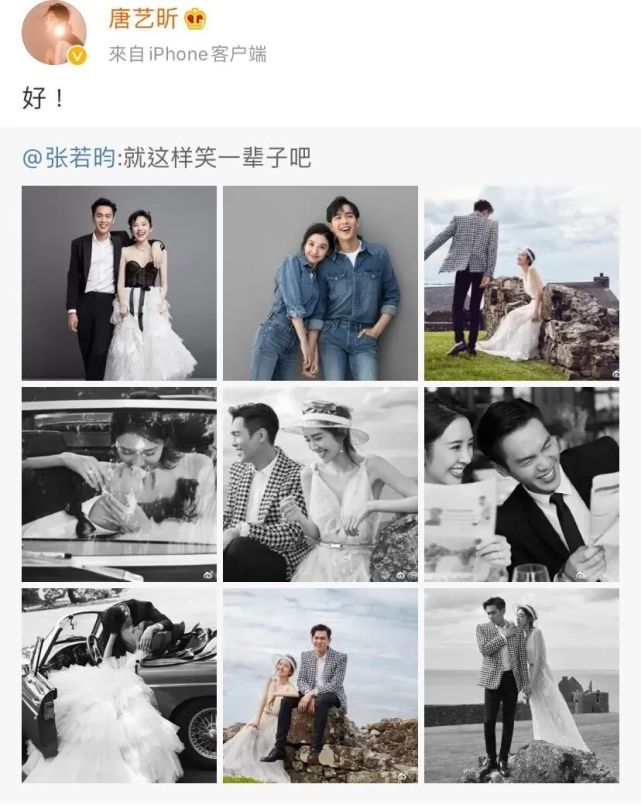Open 唐艺昕's profile avatar
The image size is (641, 808).
pyautogui.click(x=54, y=32)
